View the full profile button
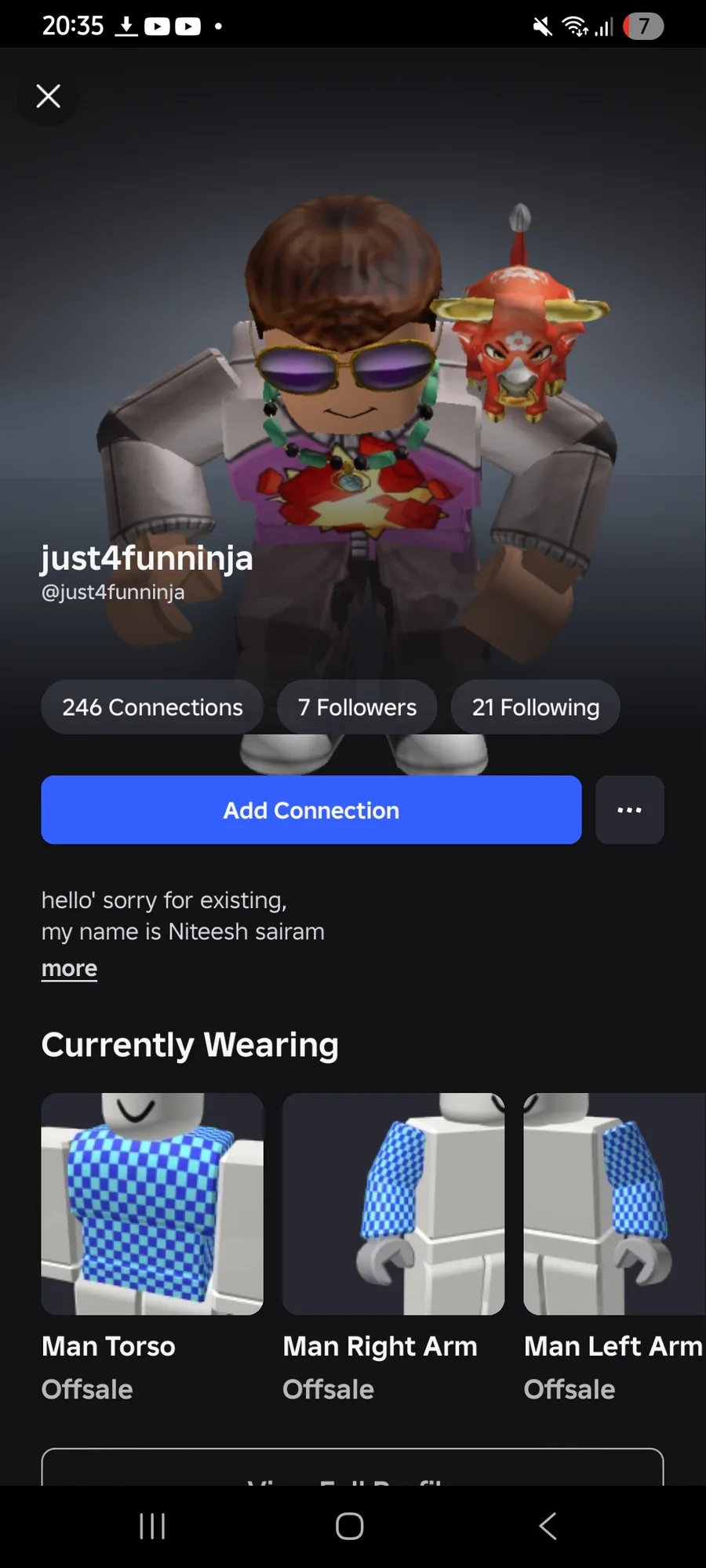This screenshot has height=1568, width=706. point(352,1468)
